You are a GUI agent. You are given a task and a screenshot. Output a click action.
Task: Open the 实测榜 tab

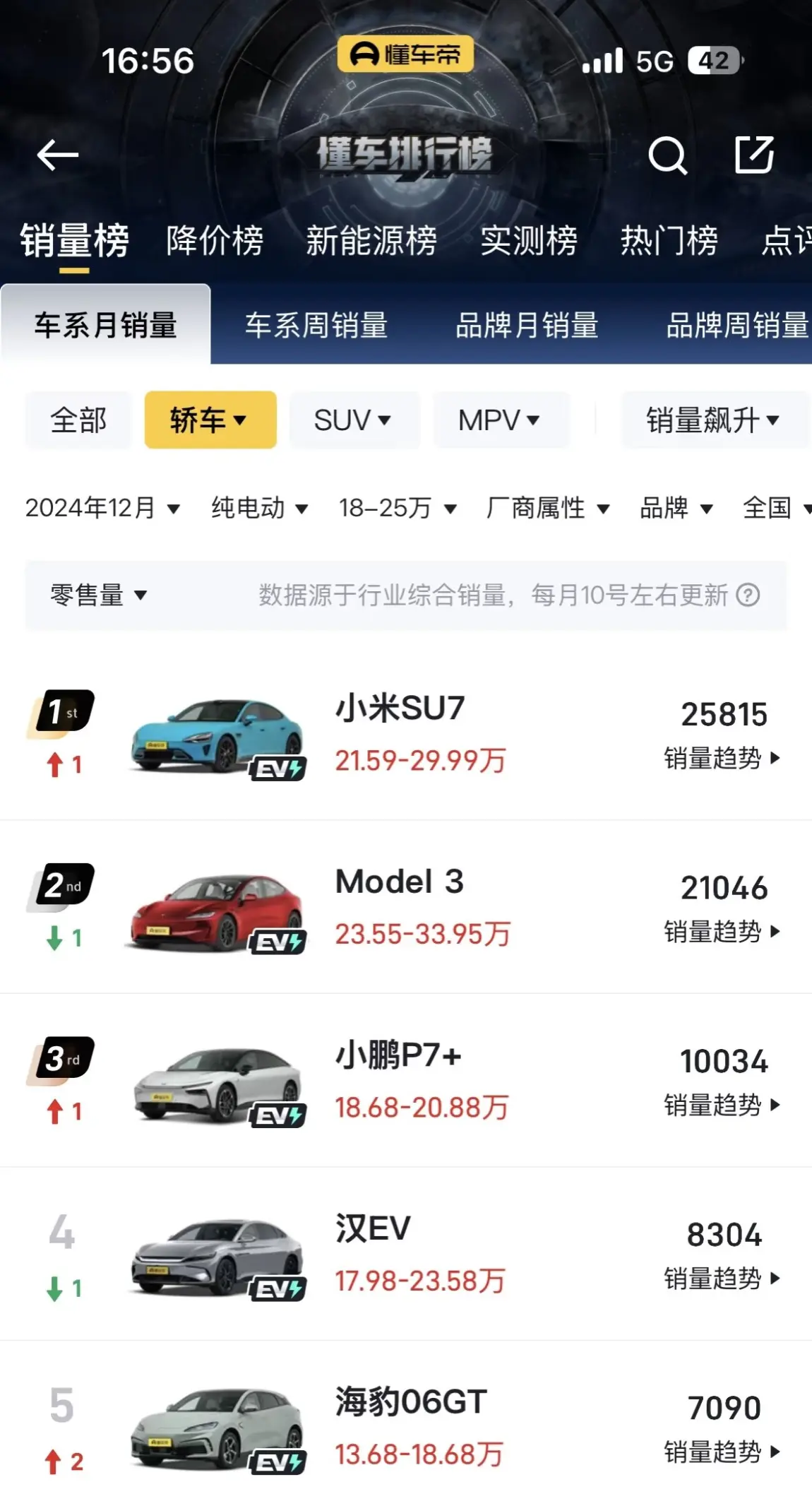pos(529,241)
